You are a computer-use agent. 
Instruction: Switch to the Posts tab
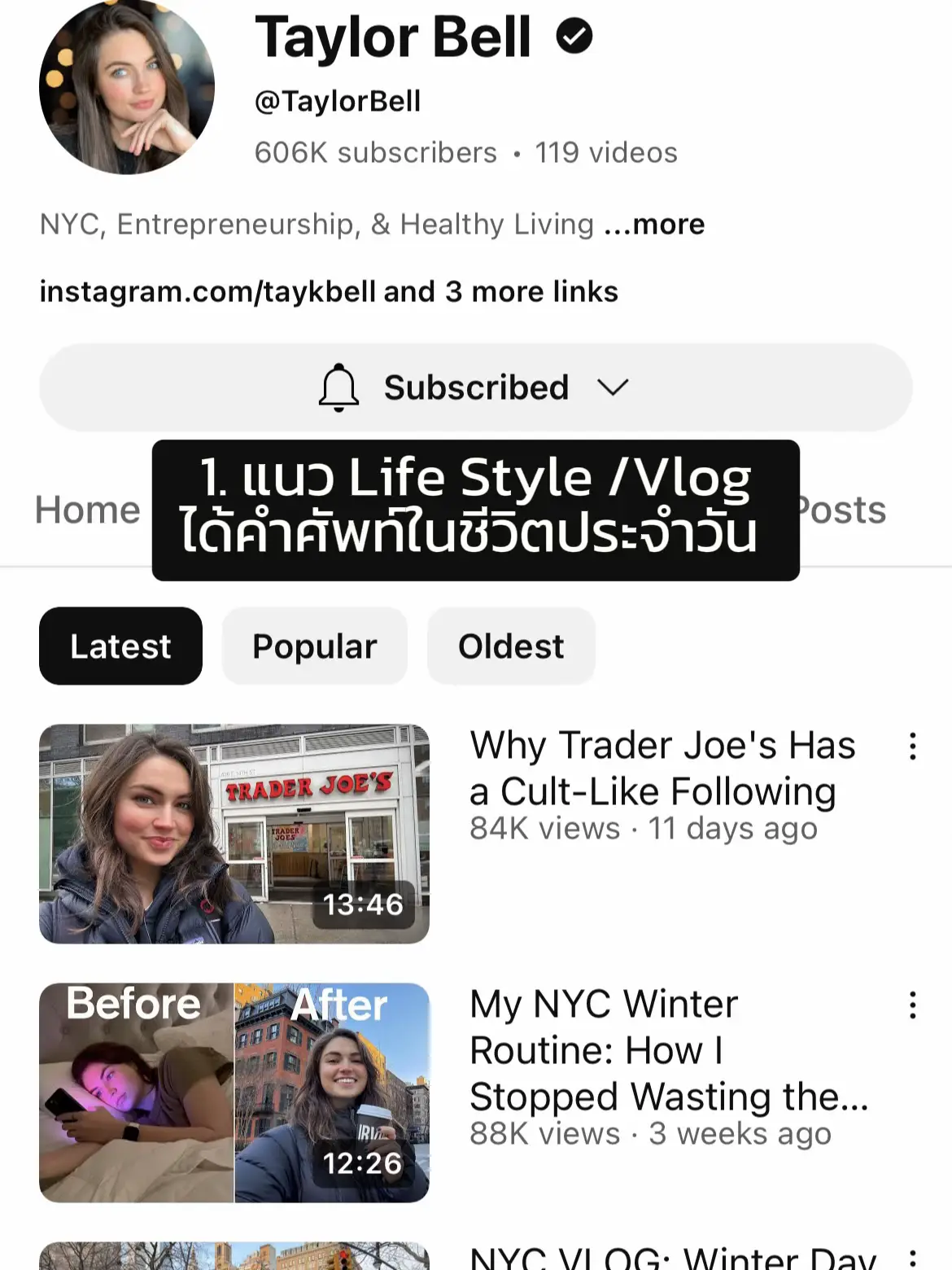click(x=842, y=510)
